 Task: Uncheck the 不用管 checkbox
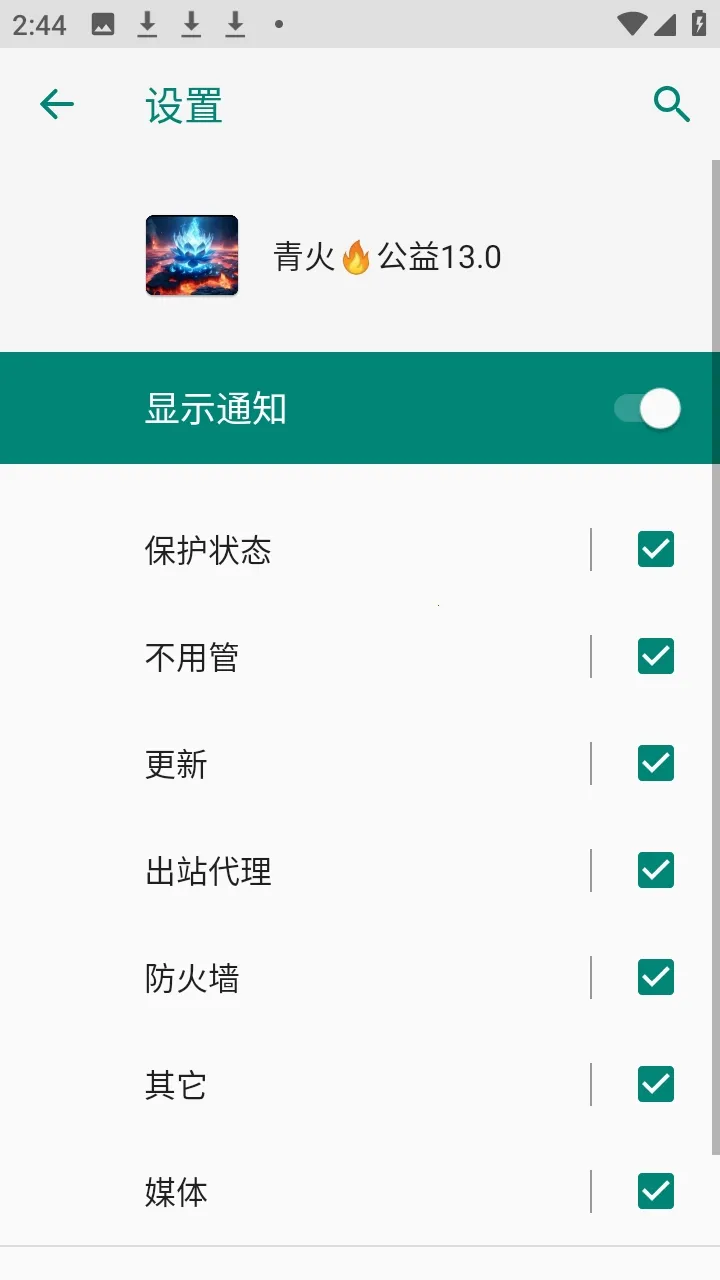[x=655, y=656]
